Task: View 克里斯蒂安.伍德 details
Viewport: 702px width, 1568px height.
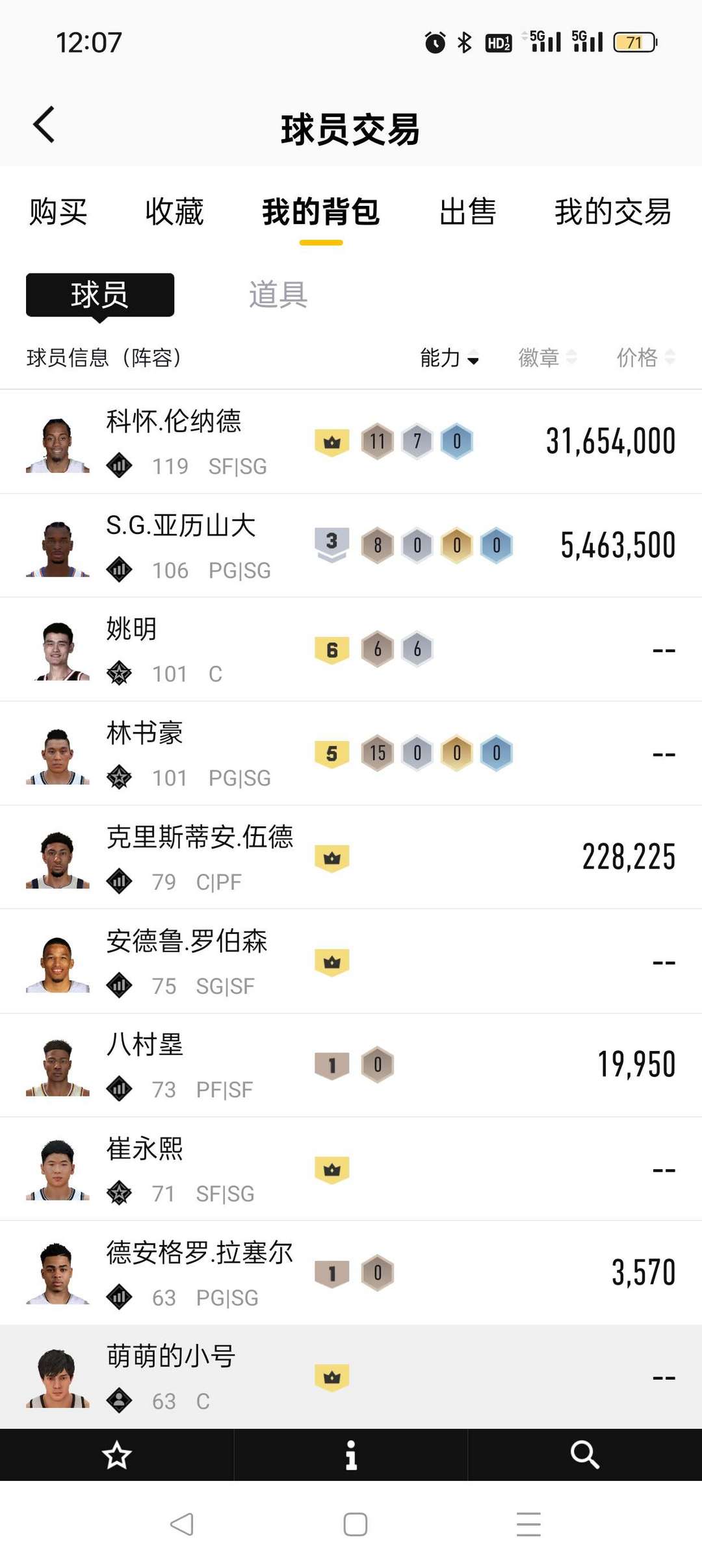Action: pos(351,857)
